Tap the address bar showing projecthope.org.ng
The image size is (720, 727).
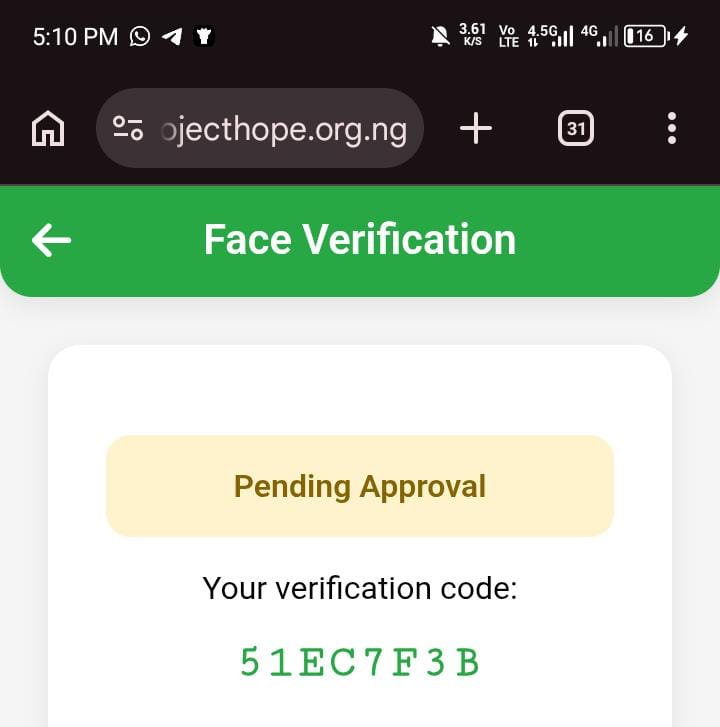coord(283,129)
